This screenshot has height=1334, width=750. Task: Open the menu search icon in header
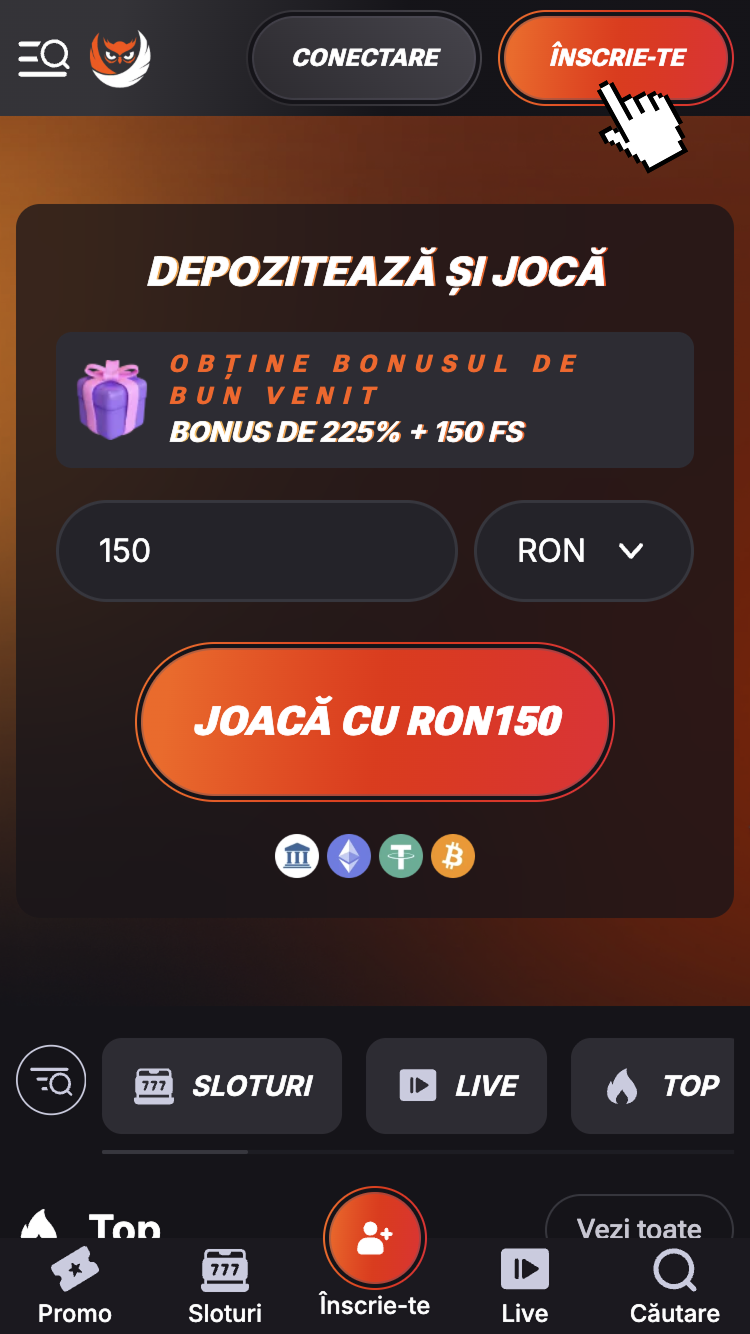pyautogui.click(x=43, y=58)
